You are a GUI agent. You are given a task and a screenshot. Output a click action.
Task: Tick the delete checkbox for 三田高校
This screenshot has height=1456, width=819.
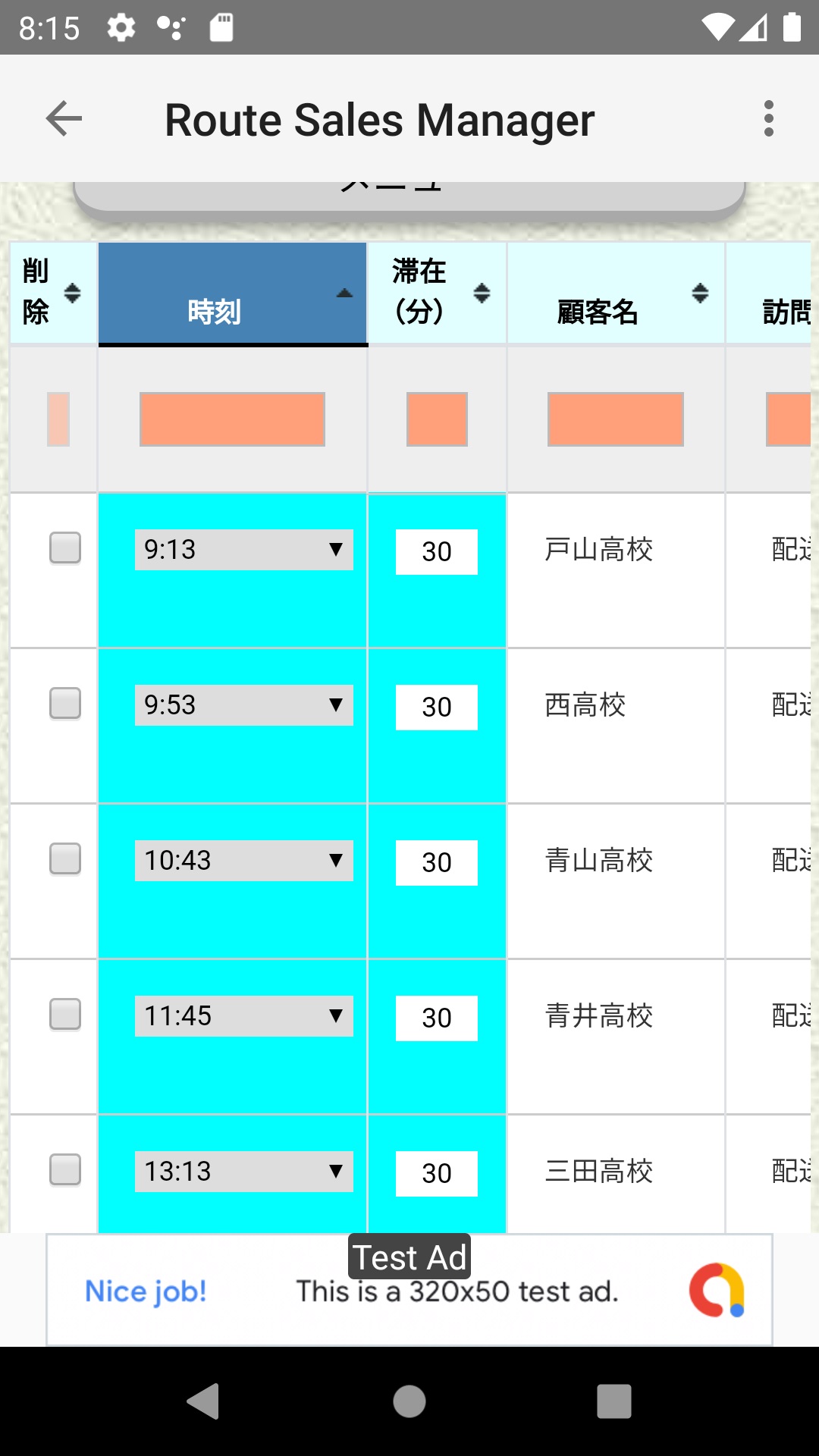65,1169
